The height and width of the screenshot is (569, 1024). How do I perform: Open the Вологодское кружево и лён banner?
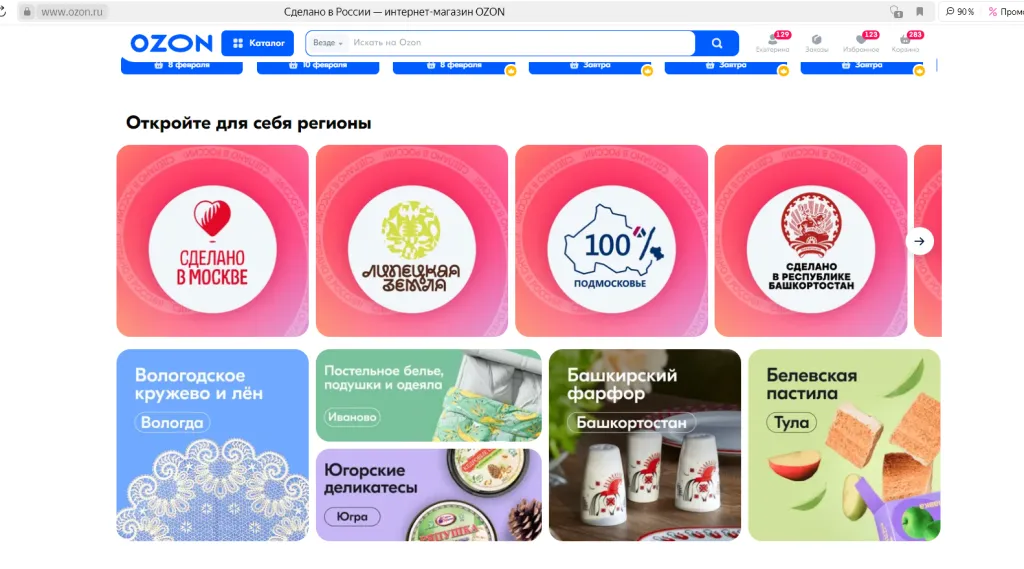point(212,445)
